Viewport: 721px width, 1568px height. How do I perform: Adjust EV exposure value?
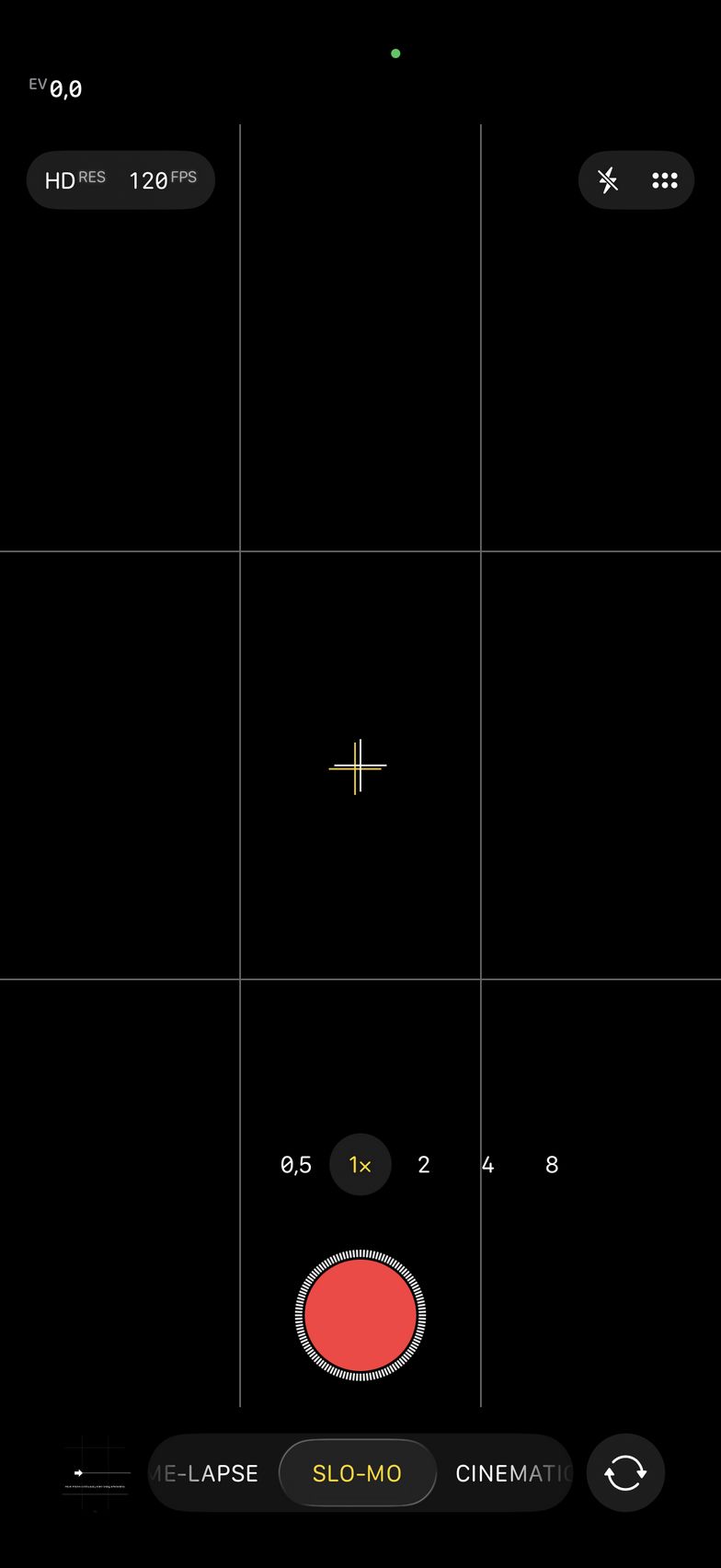(x=56, y=88)
